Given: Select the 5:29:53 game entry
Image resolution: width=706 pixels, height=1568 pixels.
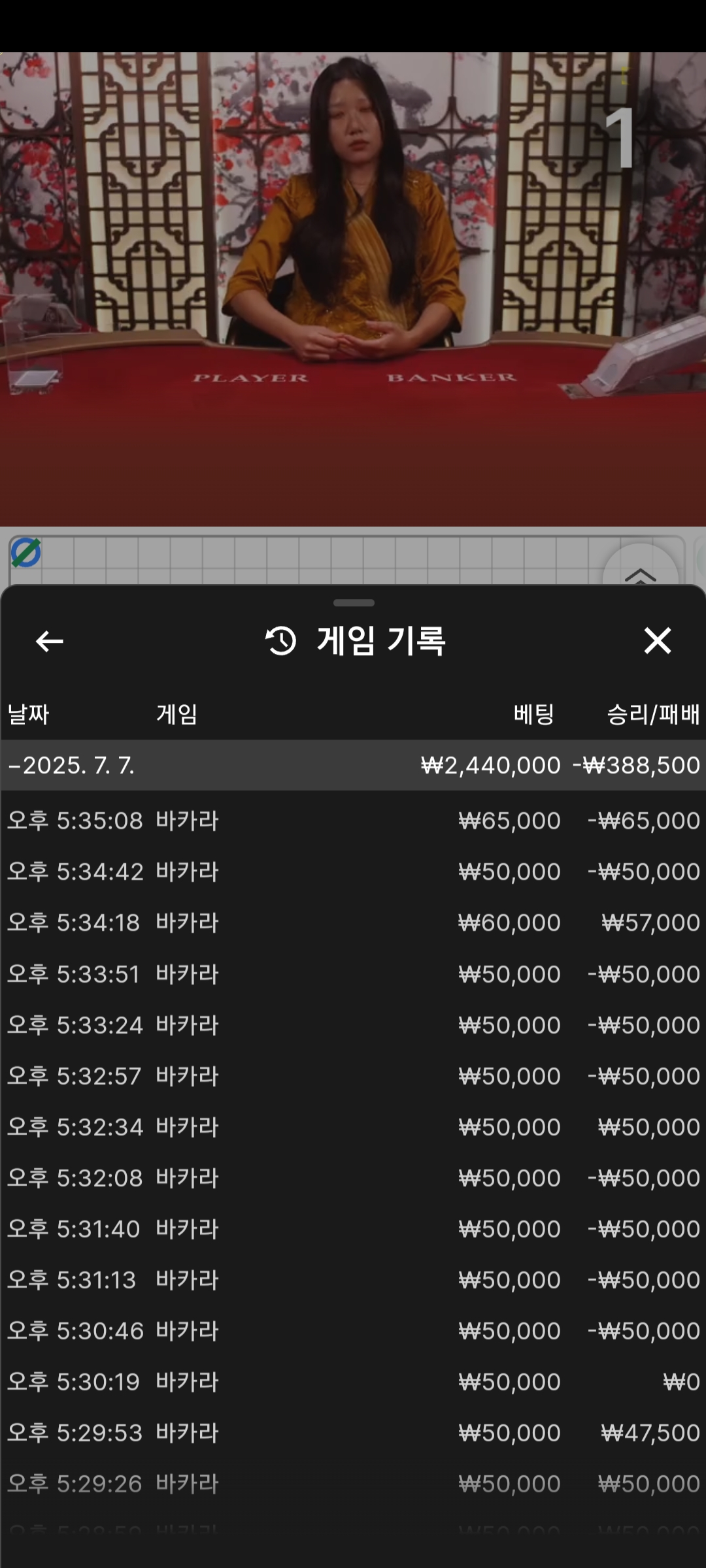Looking at the screenshot, I should click(353, 1433).
